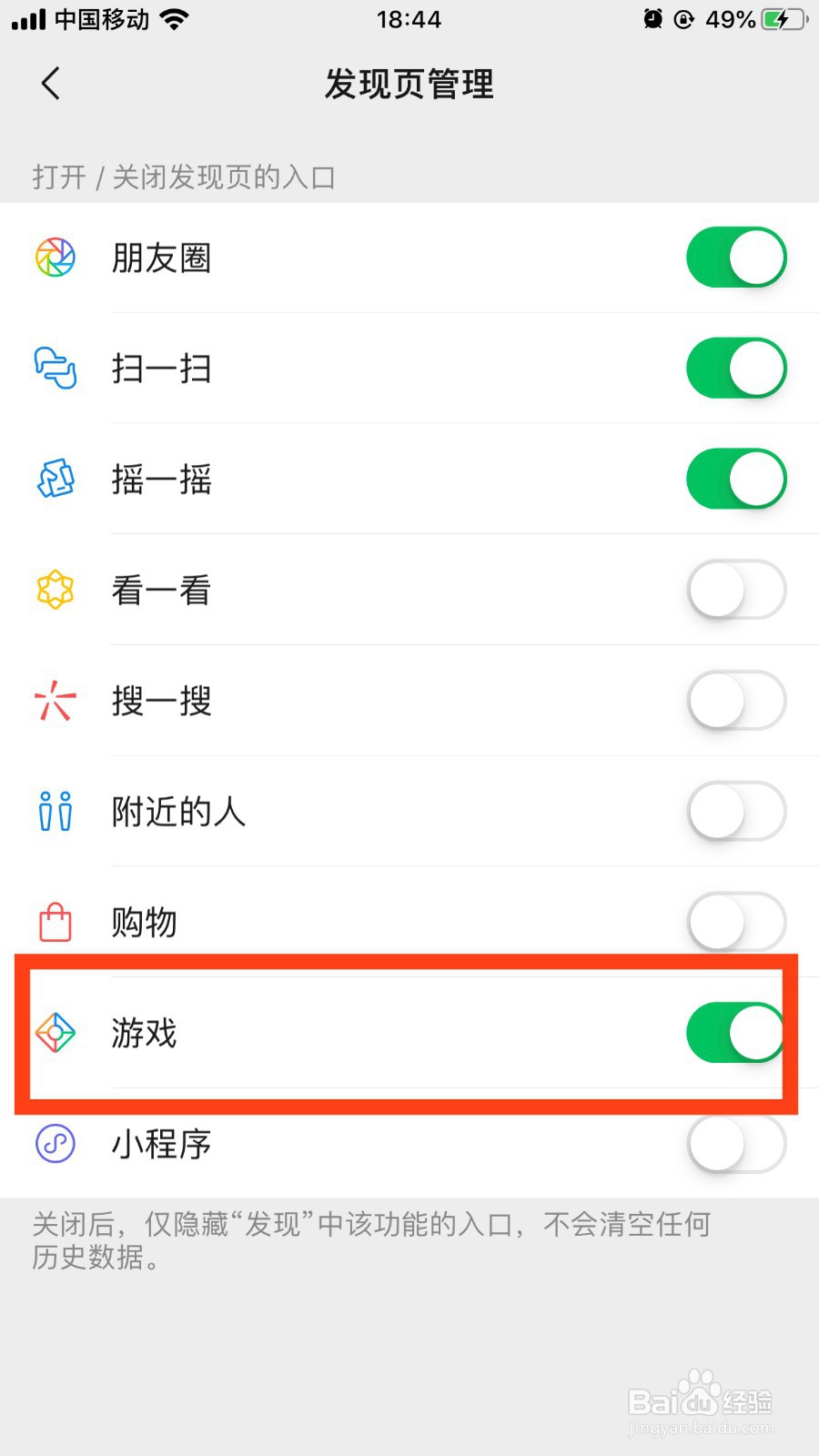819x1456 pixels.
Task: Disable the 朋友圈 (Moments) toggle
Action: [736, 258]
